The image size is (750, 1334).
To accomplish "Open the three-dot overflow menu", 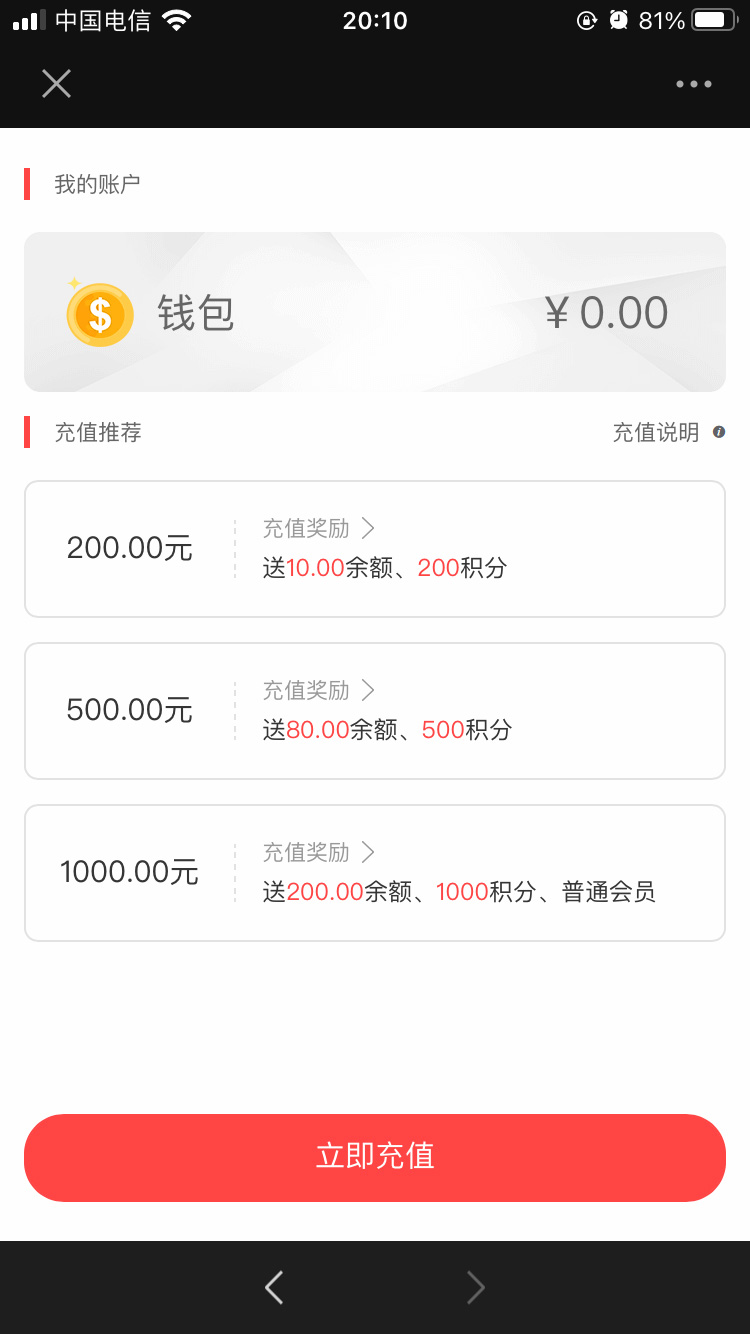I will click(694, 84).
